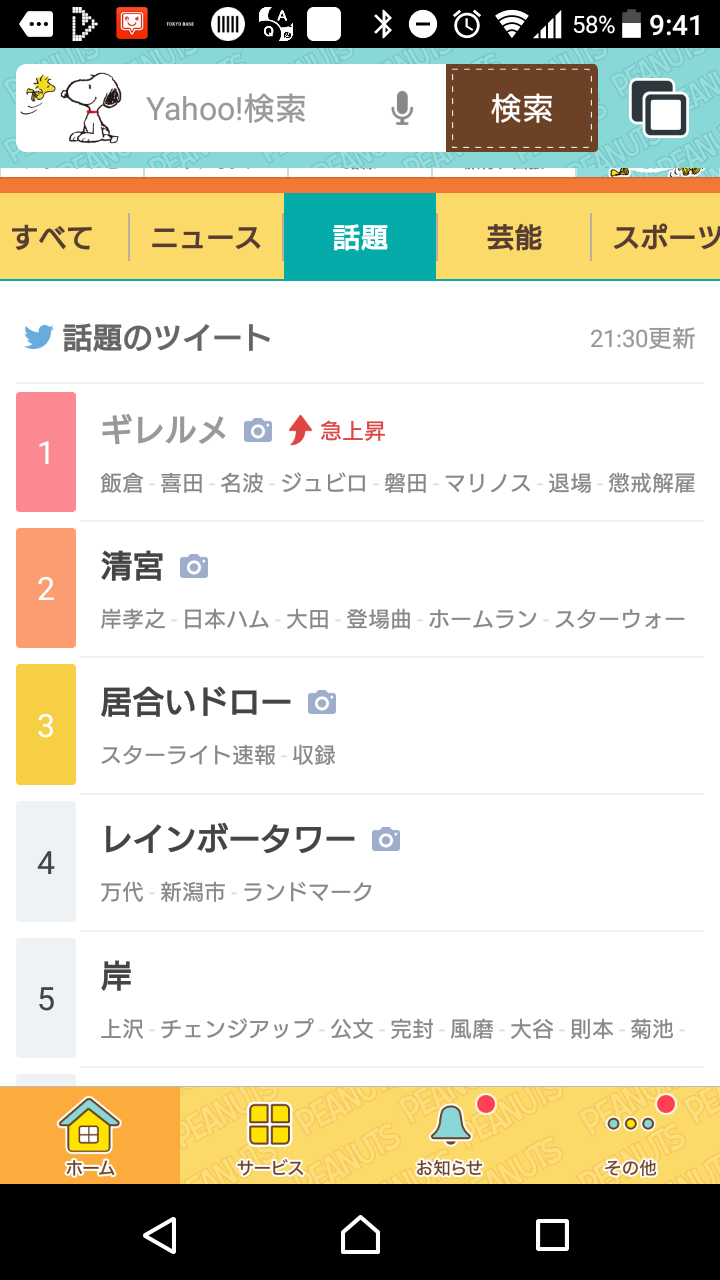Tap the Yahoo!検索 search field
720x1280 pixels.
pyautogui.click(x=258, y=108)
